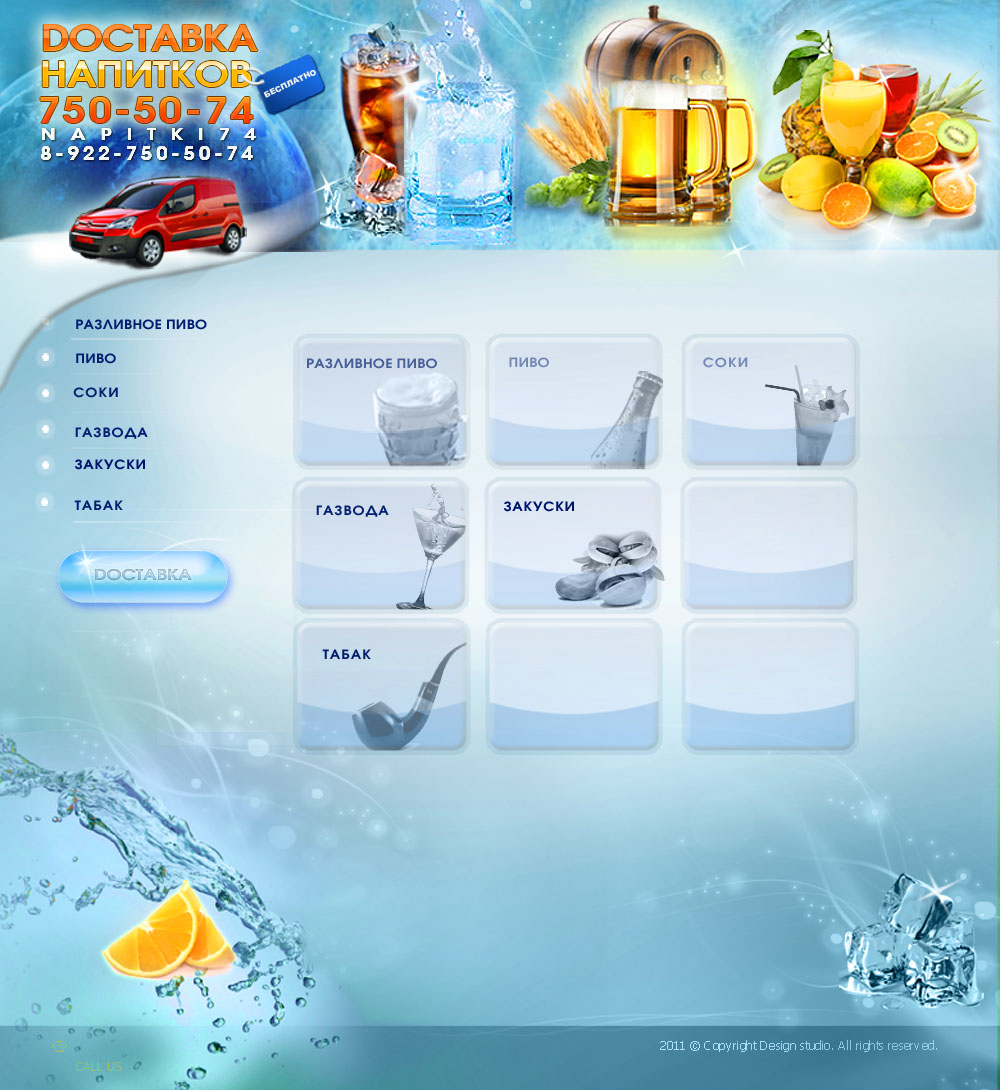The width and height of the screenshot is (1000, 1090).
Task: Open the Пиво tile with the bottle
Action: [574, 401]
